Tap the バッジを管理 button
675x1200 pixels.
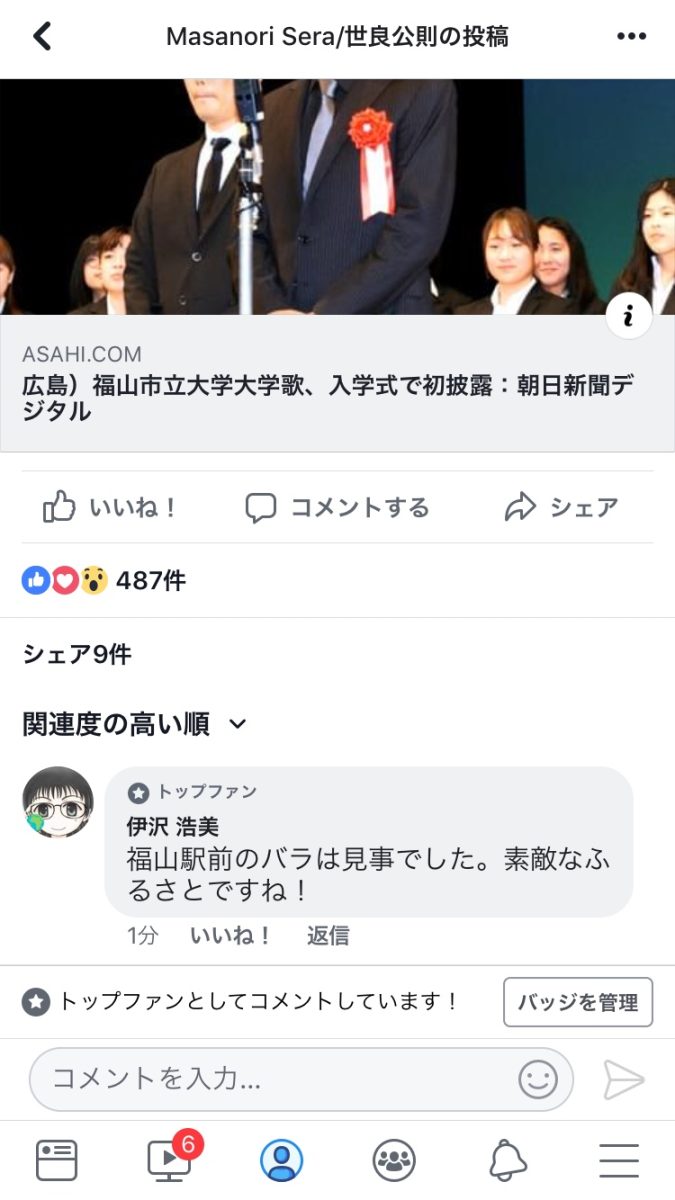(x=578, y=1002)
